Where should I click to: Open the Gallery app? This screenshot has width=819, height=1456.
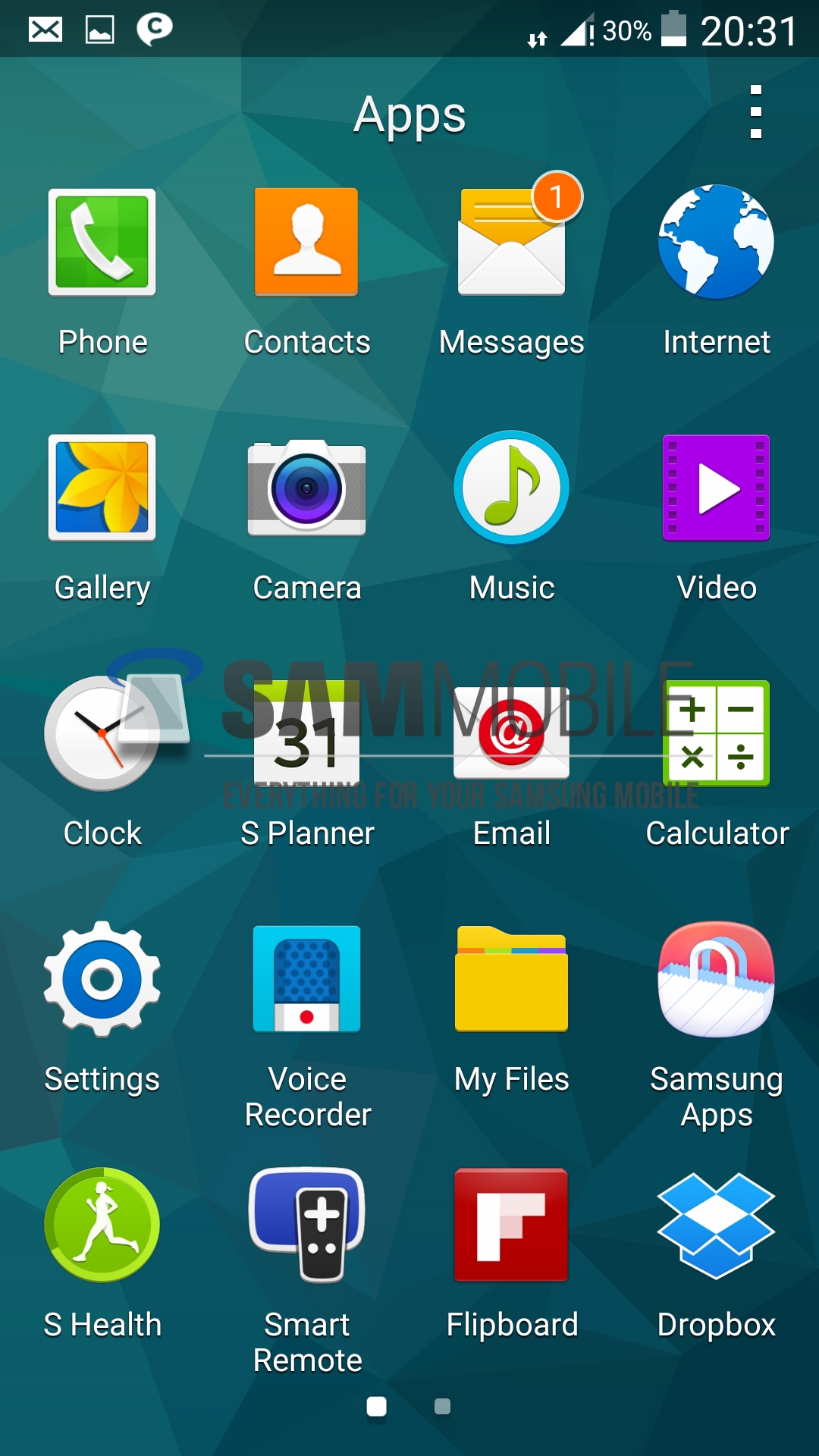point(102,488)
